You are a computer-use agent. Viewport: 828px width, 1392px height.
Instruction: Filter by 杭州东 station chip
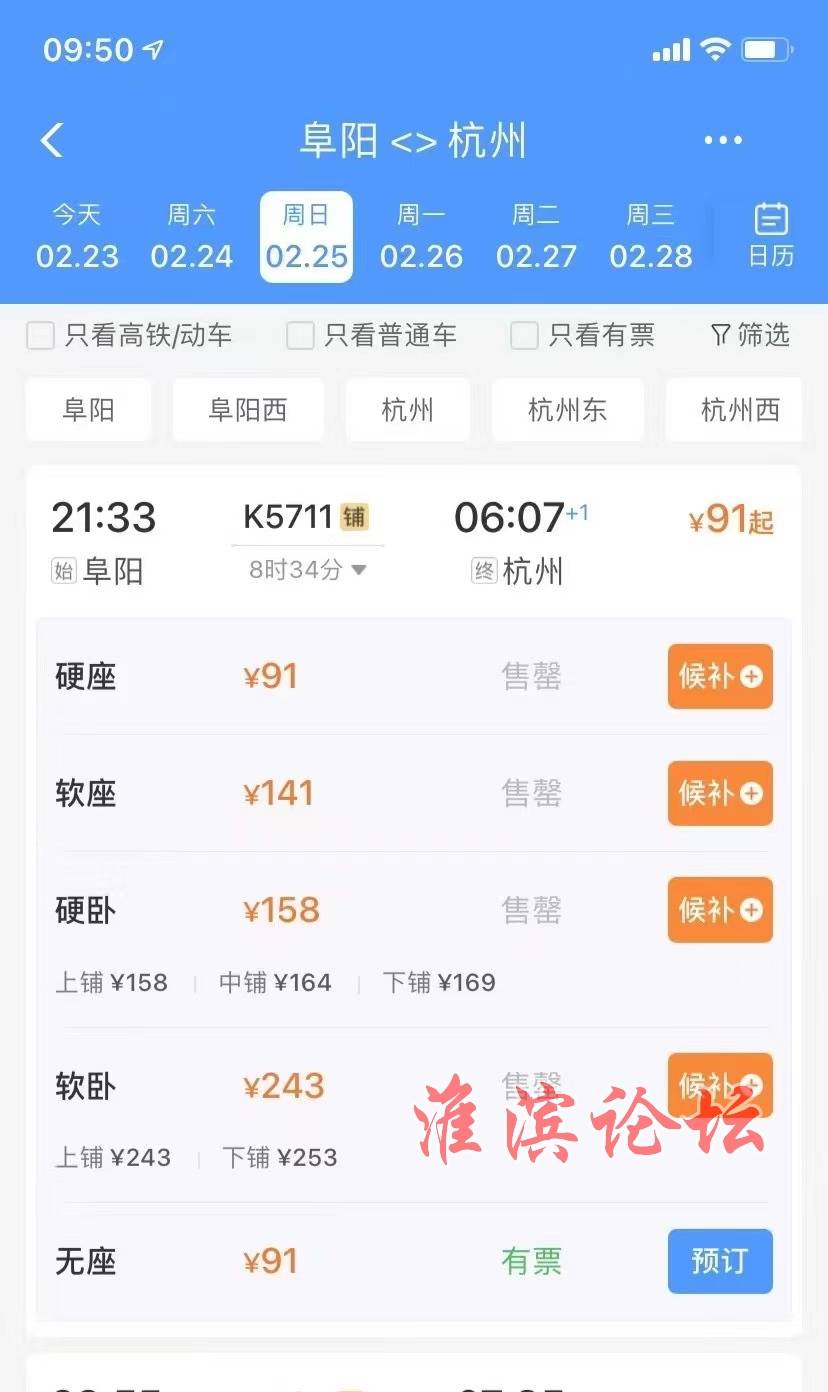pyautogui.click(x=567, y=410)
